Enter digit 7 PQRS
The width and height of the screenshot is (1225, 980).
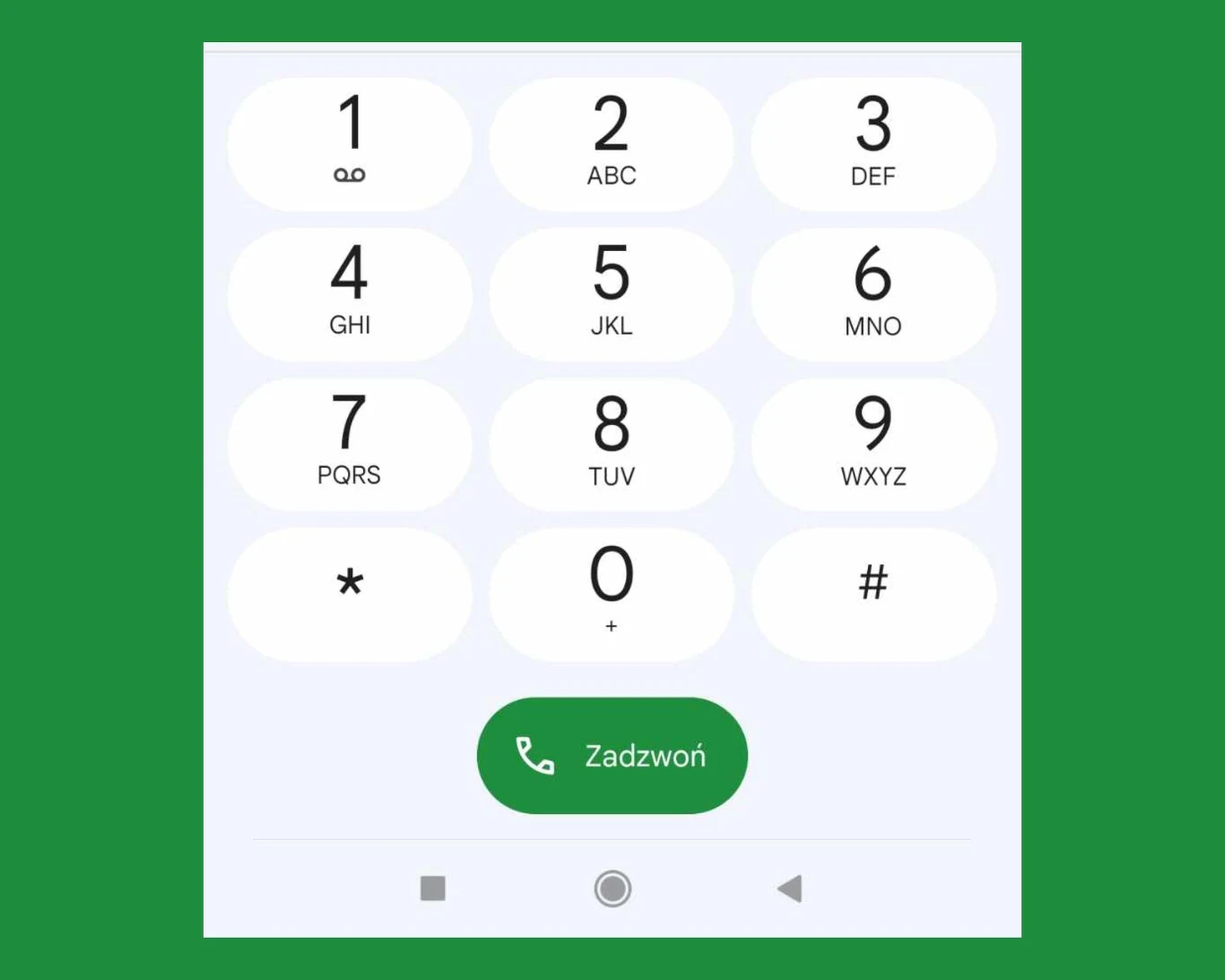pyautogui.click(x=350, y=444)
